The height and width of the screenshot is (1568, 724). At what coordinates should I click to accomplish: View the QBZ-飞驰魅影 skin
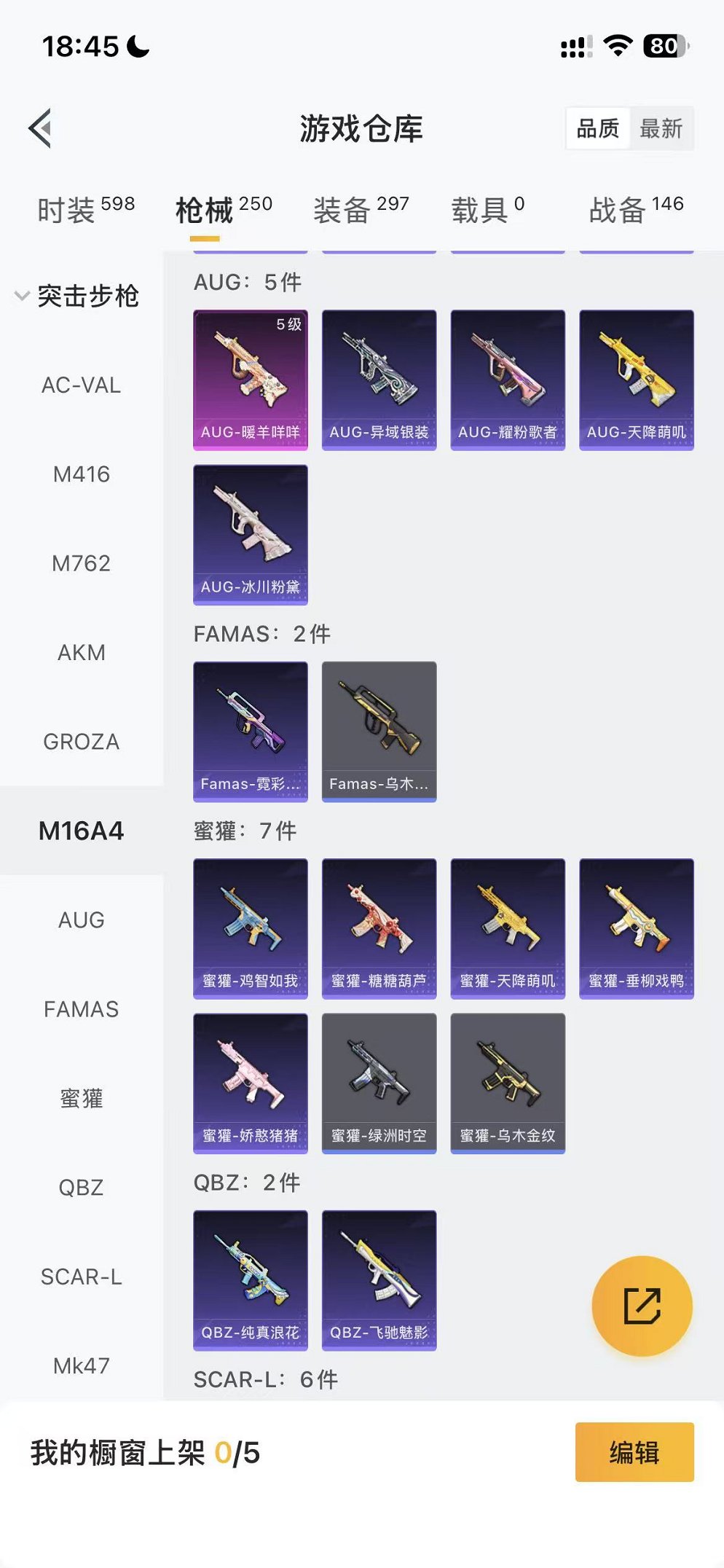[x=379, y=1280]
